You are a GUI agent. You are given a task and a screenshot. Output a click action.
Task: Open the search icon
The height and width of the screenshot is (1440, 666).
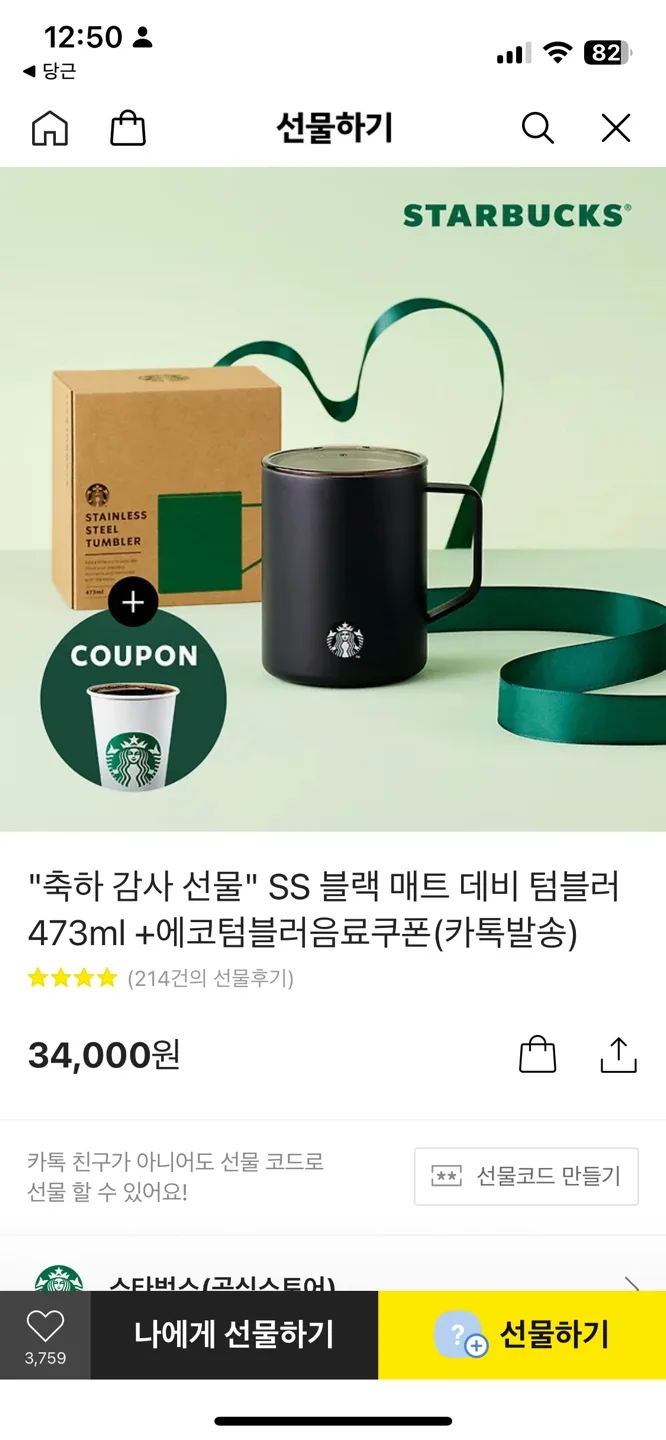[x=537, y=128]
